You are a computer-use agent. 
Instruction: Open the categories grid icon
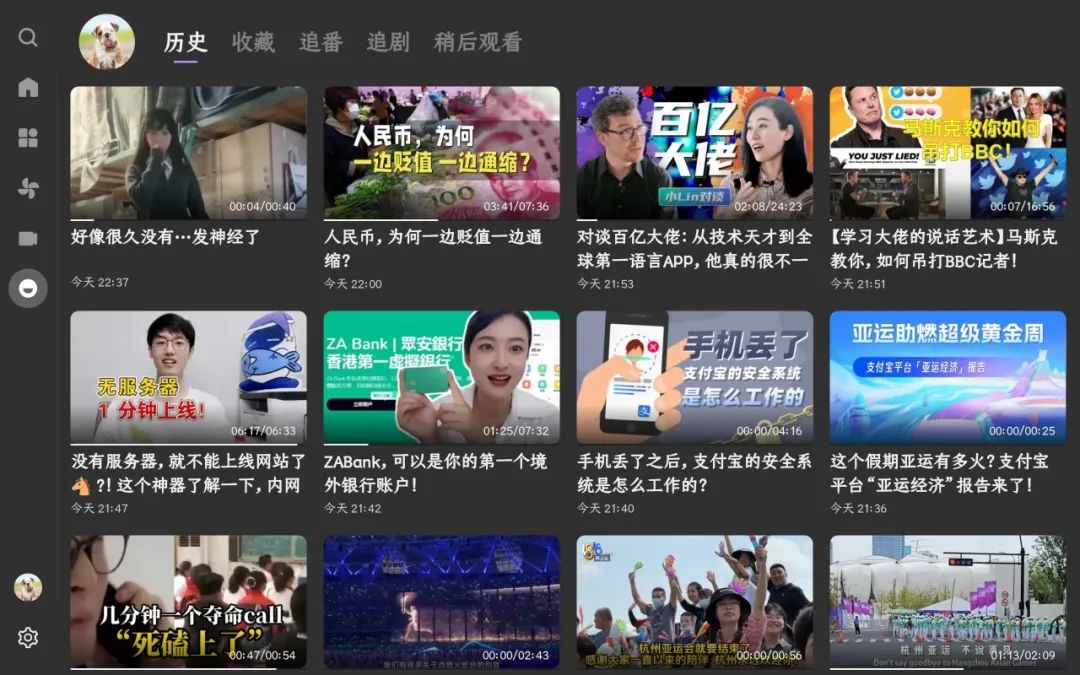[28, 138]
